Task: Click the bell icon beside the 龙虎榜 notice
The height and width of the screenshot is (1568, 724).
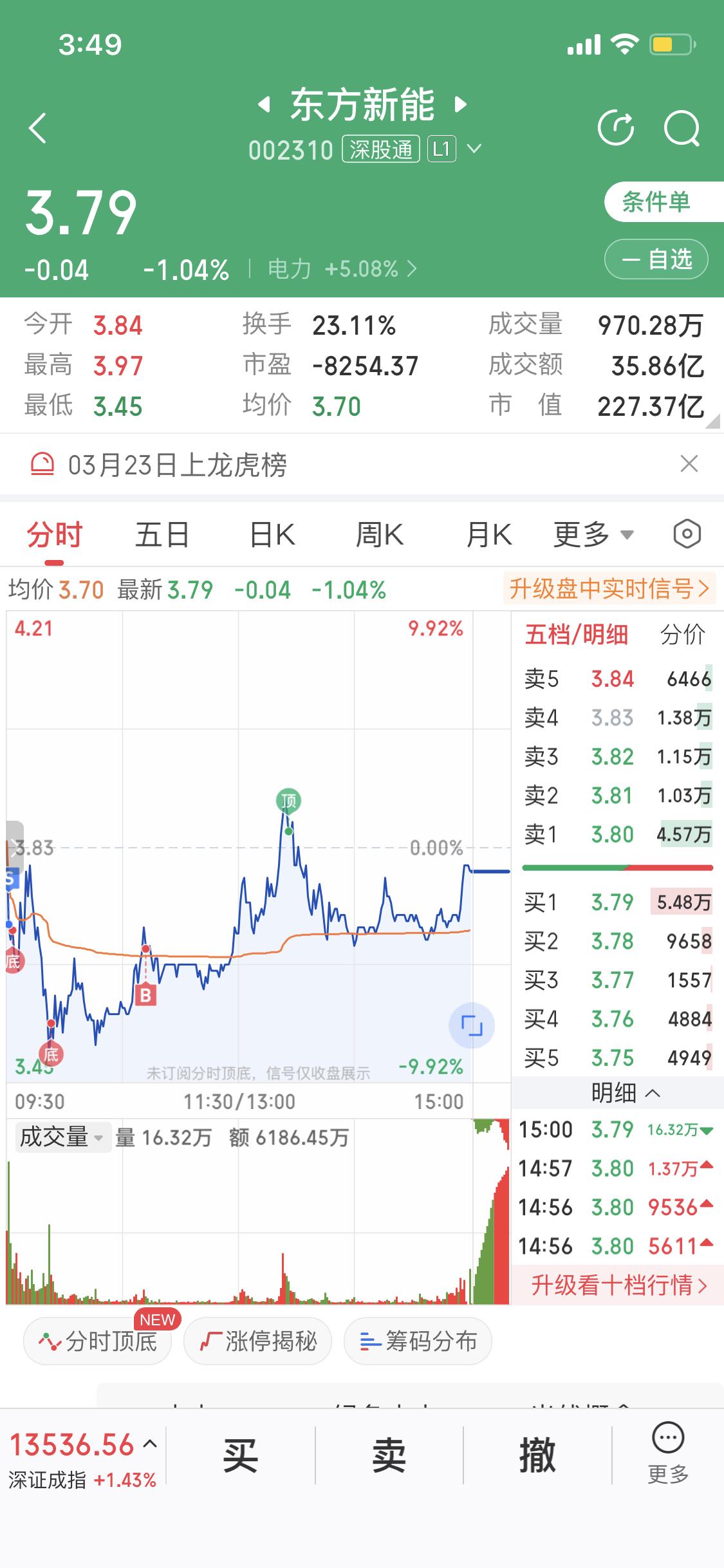Action: [x=43, y=465]
